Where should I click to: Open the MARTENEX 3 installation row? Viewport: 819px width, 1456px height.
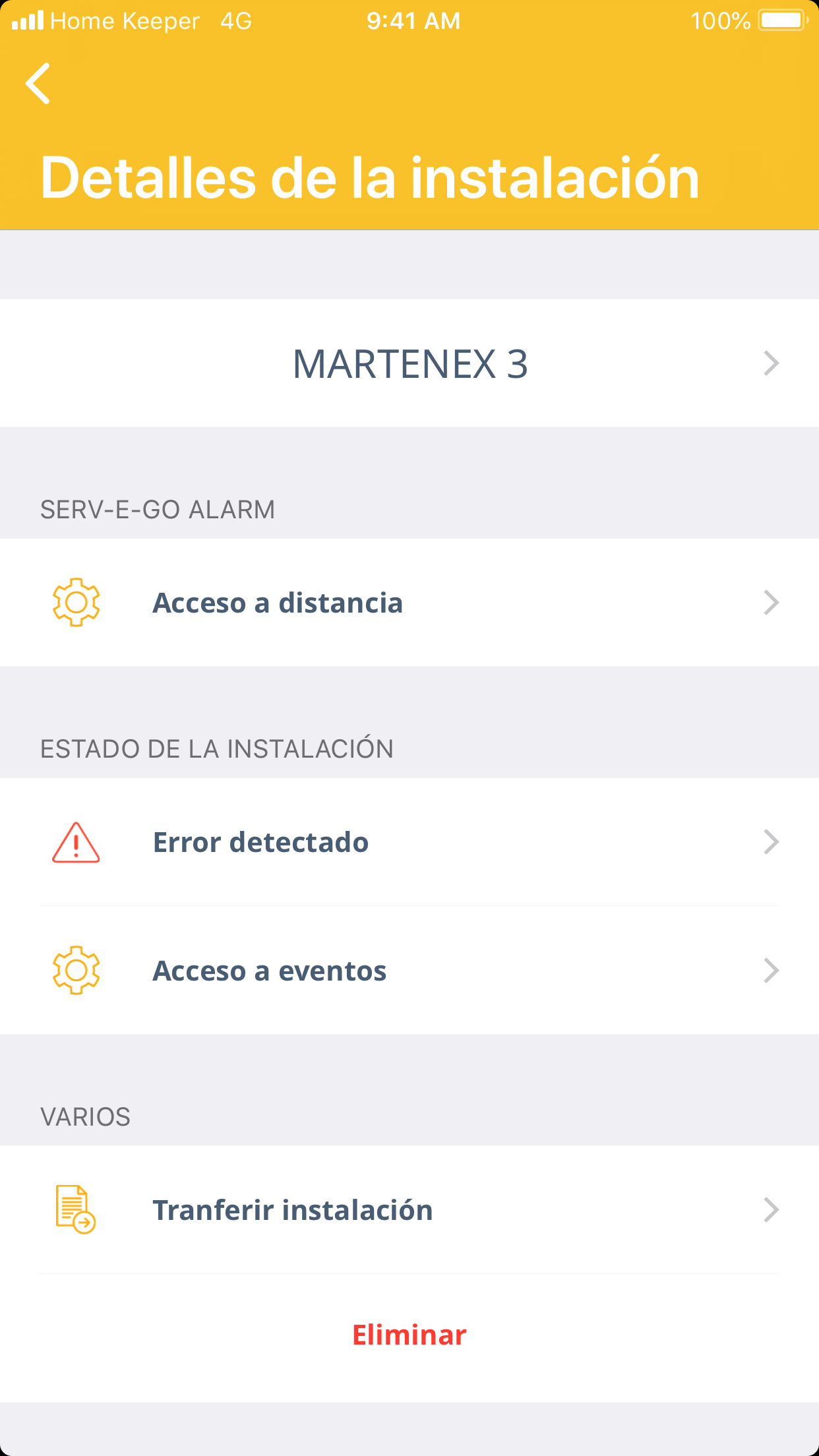point(409,363)
